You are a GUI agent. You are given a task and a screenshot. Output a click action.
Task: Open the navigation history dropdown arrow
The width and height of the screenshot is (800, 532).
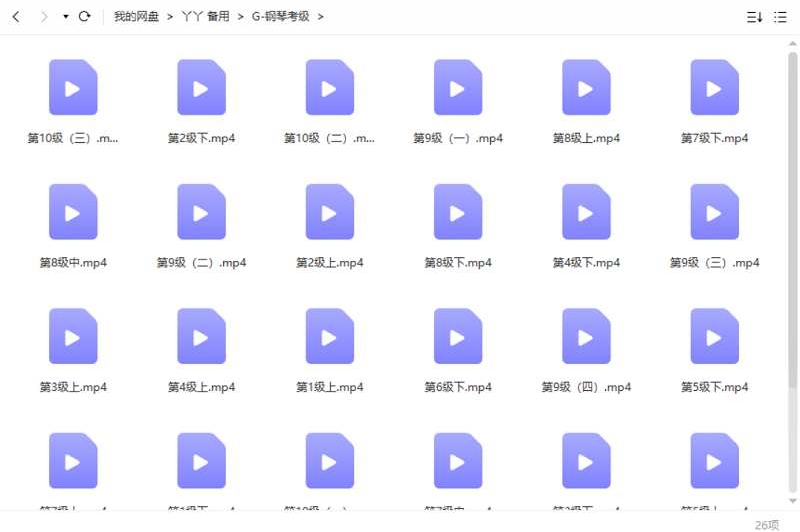tap(65, 17)
